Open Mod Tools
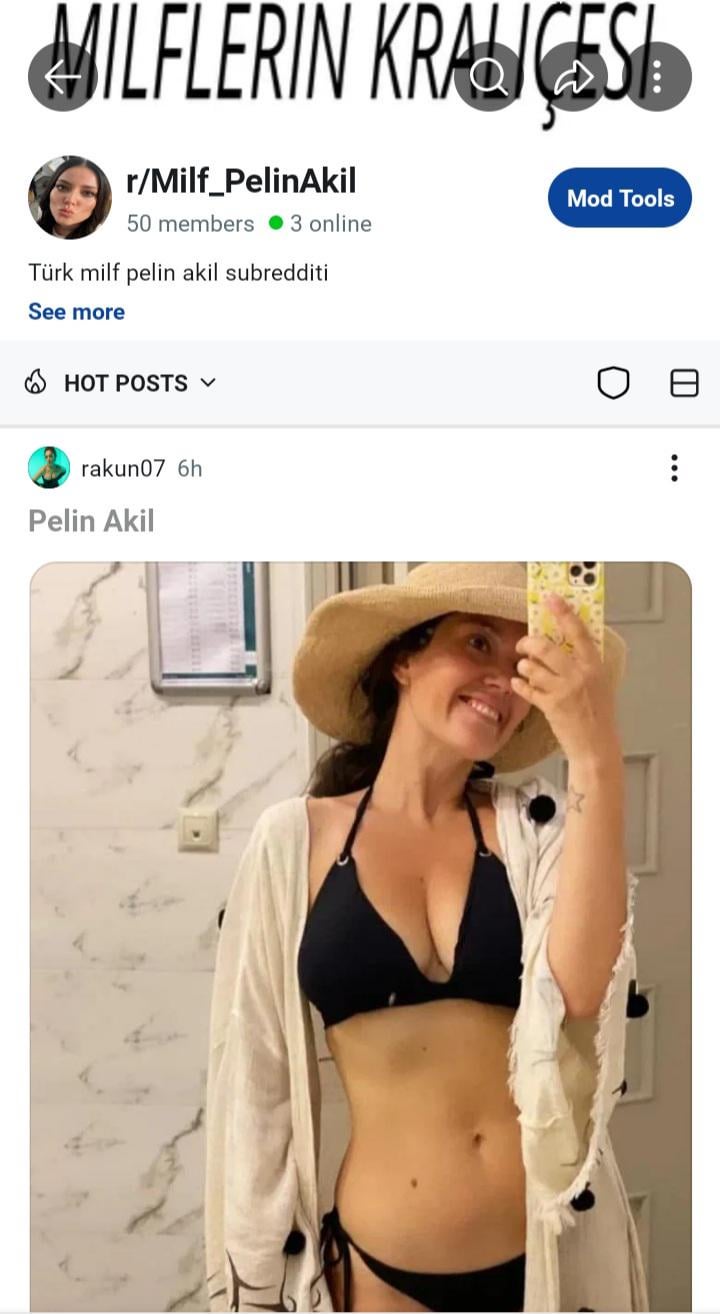The height and width of the screenshot is (1314, 720). pyautogui.click(x=620, y=198)
